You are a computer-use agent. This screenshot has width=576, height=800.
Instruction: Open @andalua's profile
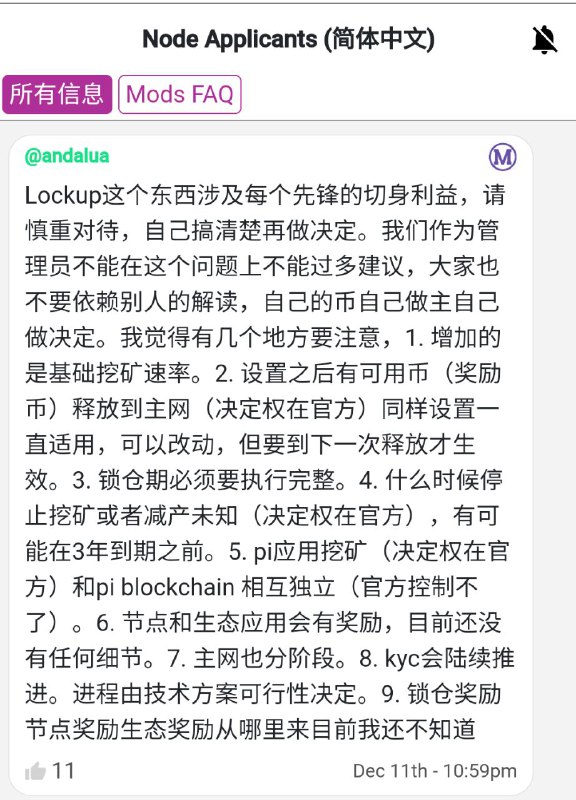(67, 156)
